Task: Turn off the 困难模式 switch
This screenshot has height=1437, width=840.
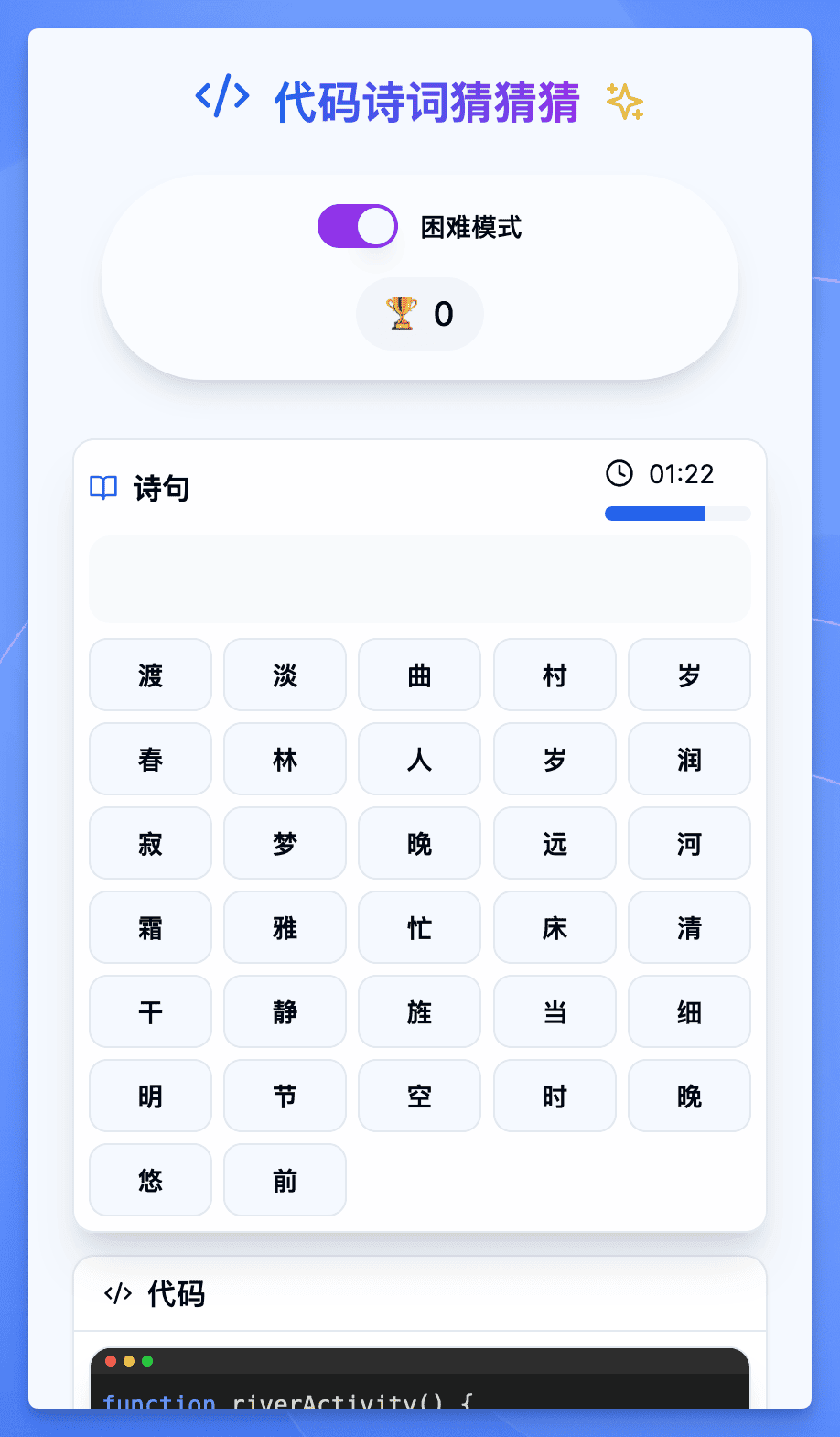Action: point(357,226)
